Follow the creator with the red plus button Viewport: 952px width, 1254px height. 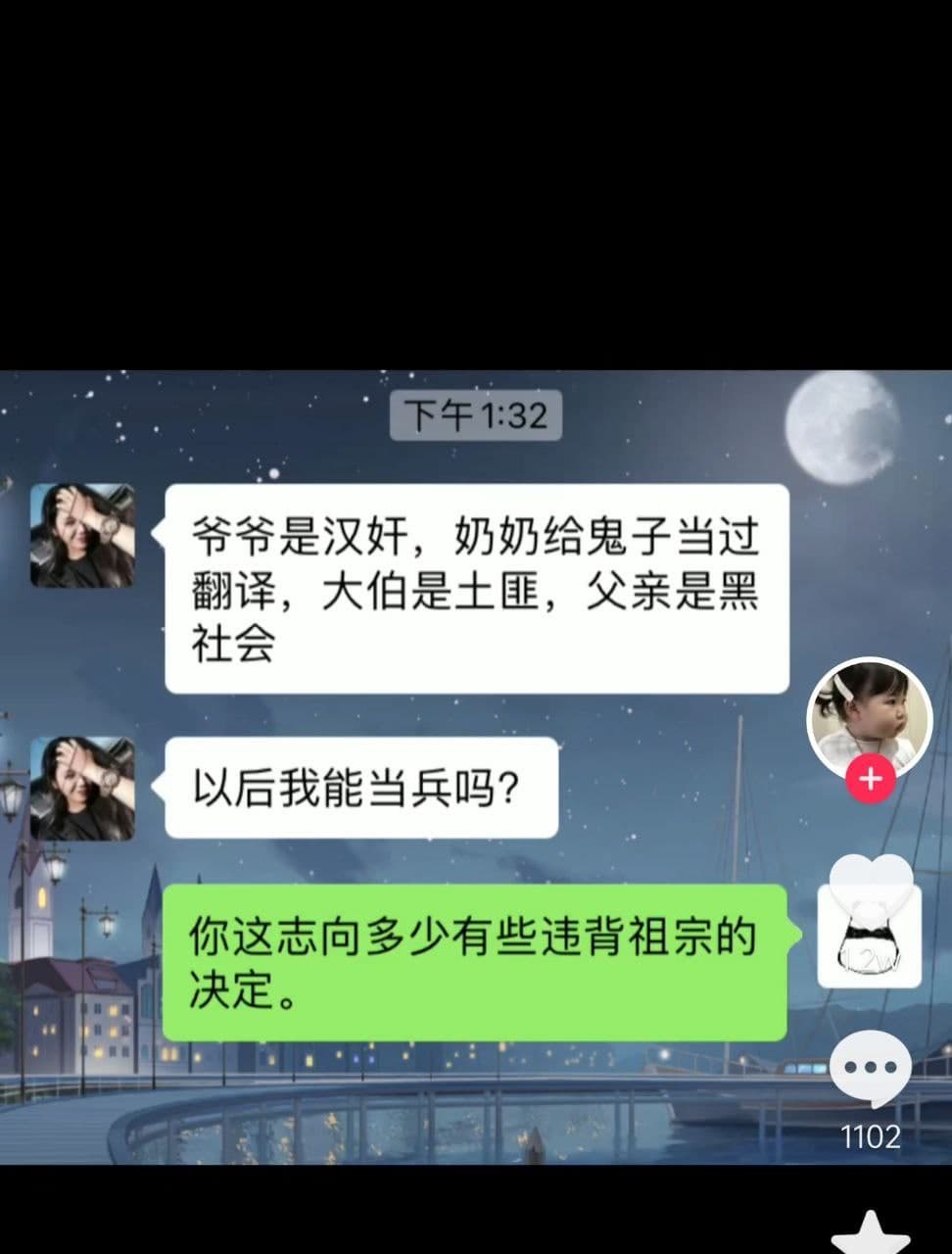pyautogui.click(x=870, y=780)
